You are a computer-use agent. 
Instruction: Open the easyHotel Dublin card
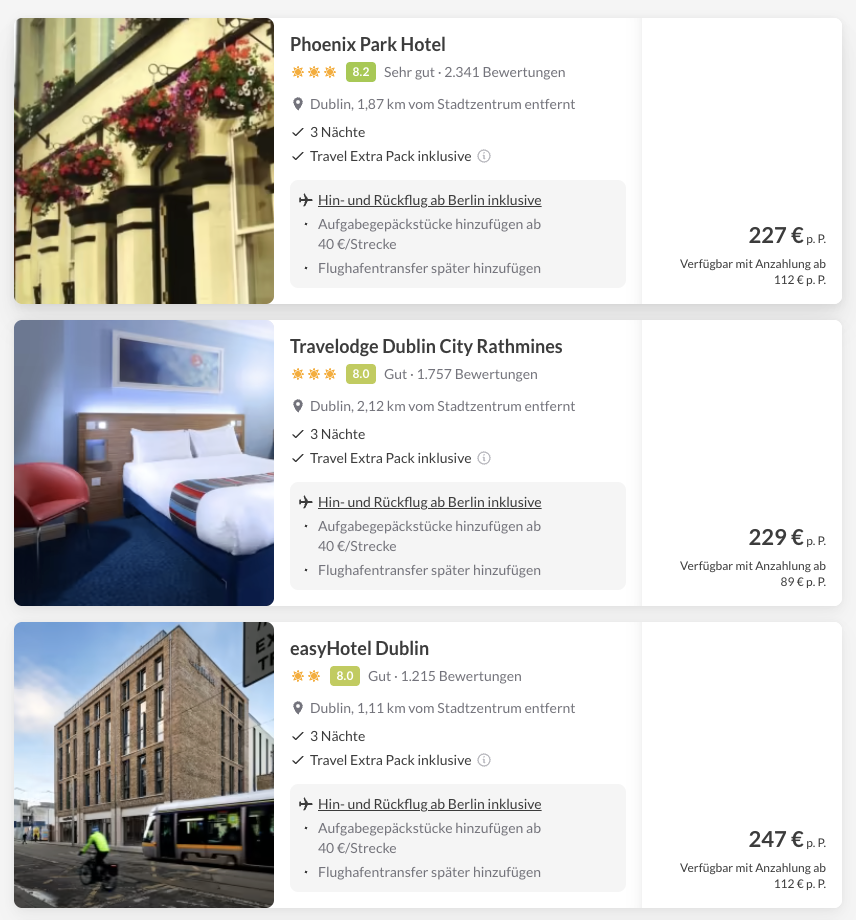click(x=359, y=649)
